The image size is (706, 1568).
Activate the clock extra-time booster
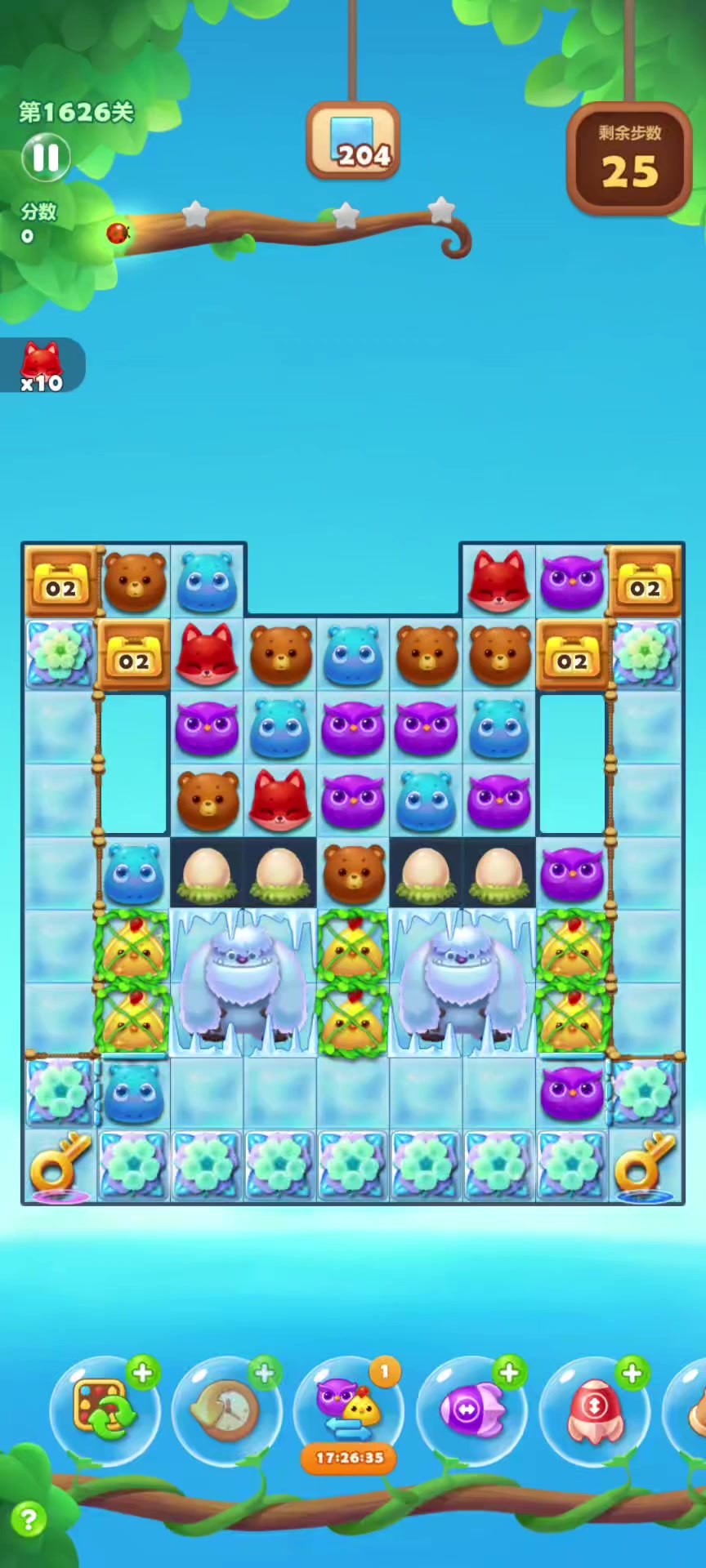(x=227, y=1409)
